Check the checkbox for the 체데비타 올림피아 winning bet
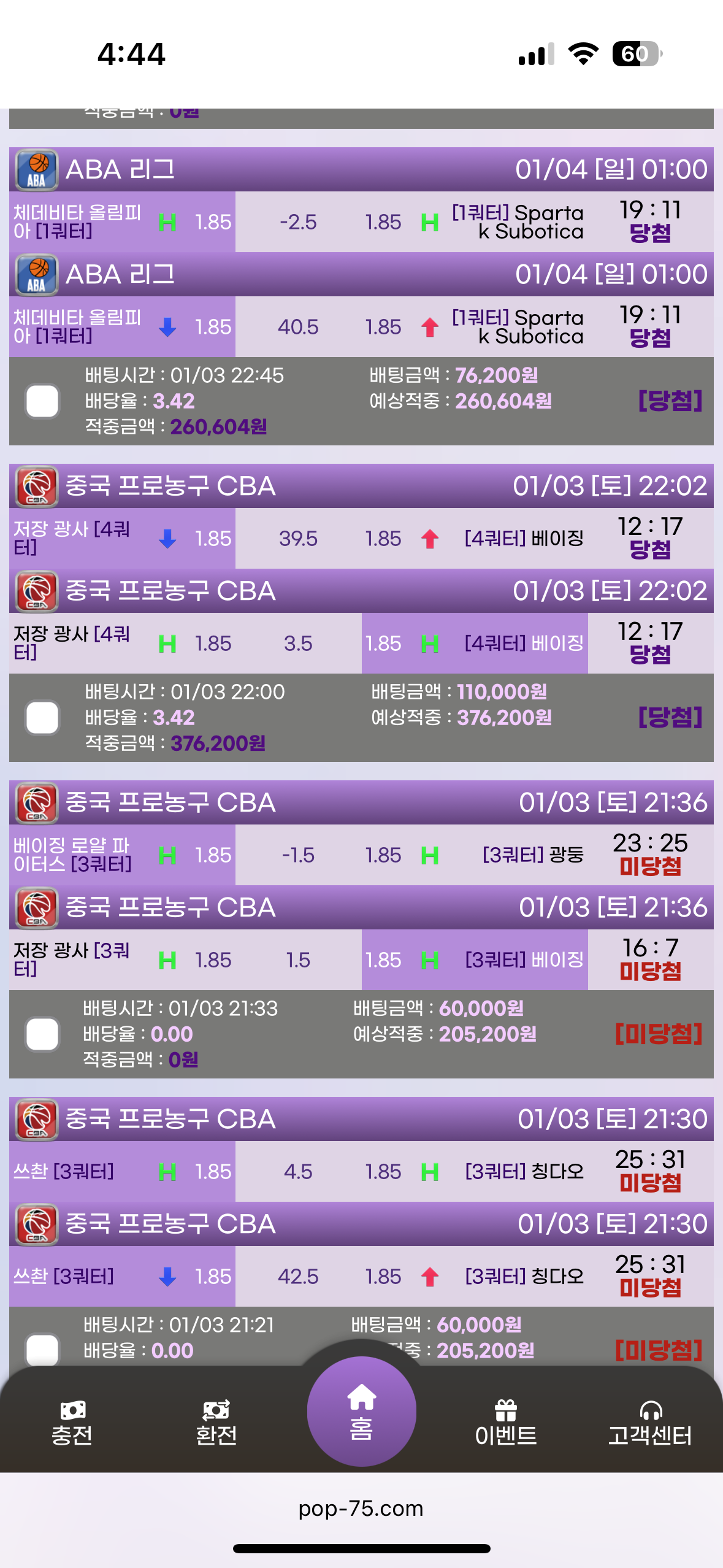Viewport: 723px width, 1568px height. coord(43,402)
